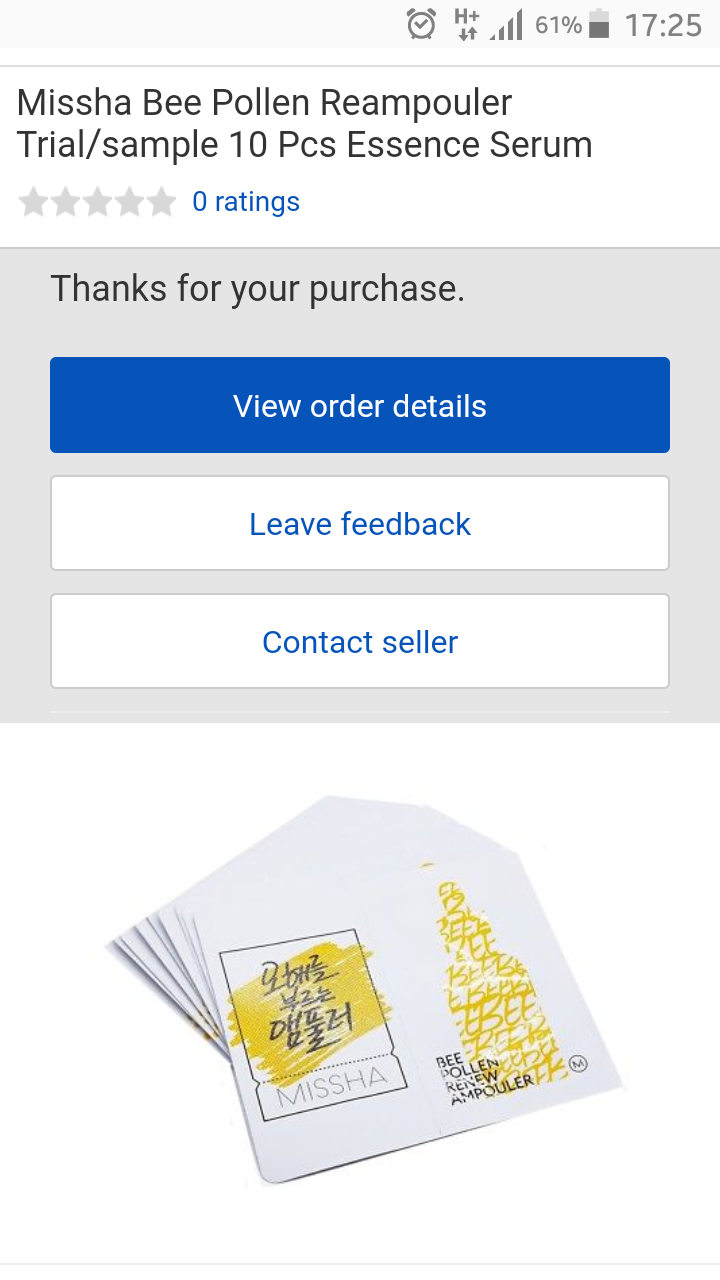Tap View order details button
Viewport: 720px width, 1280px height.
(360, 405)
